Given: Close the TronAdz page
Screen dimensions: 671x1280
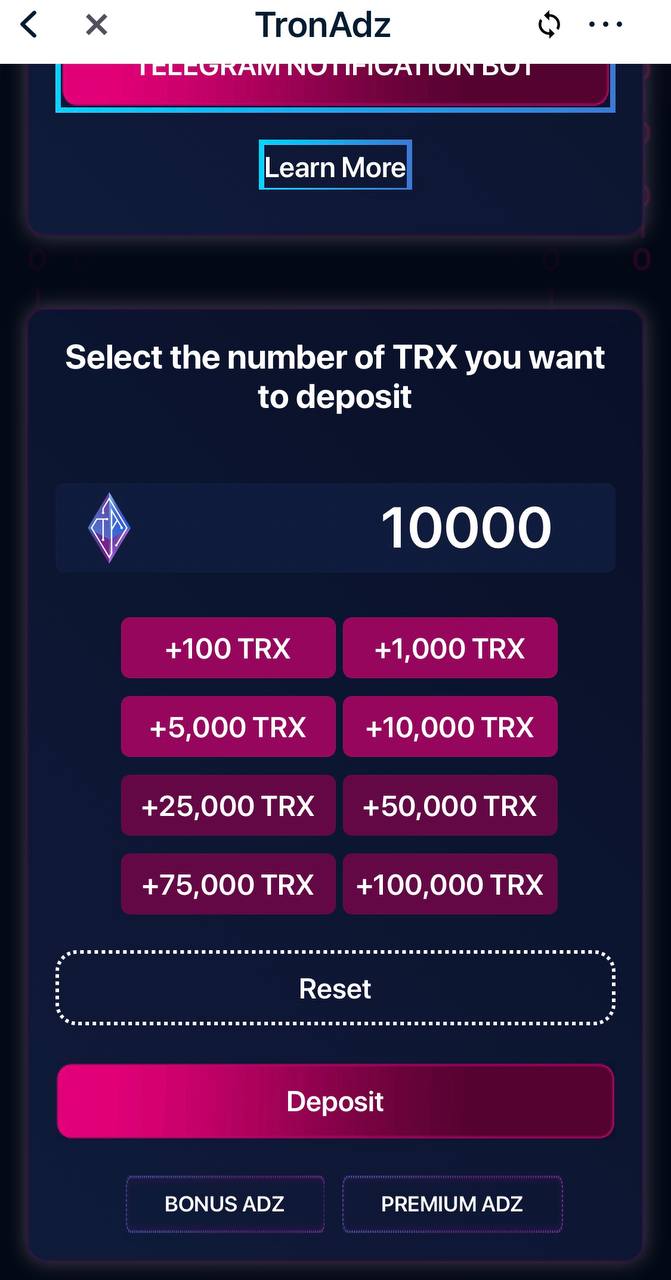Looking at the screenshot, I should pos(96,25).
